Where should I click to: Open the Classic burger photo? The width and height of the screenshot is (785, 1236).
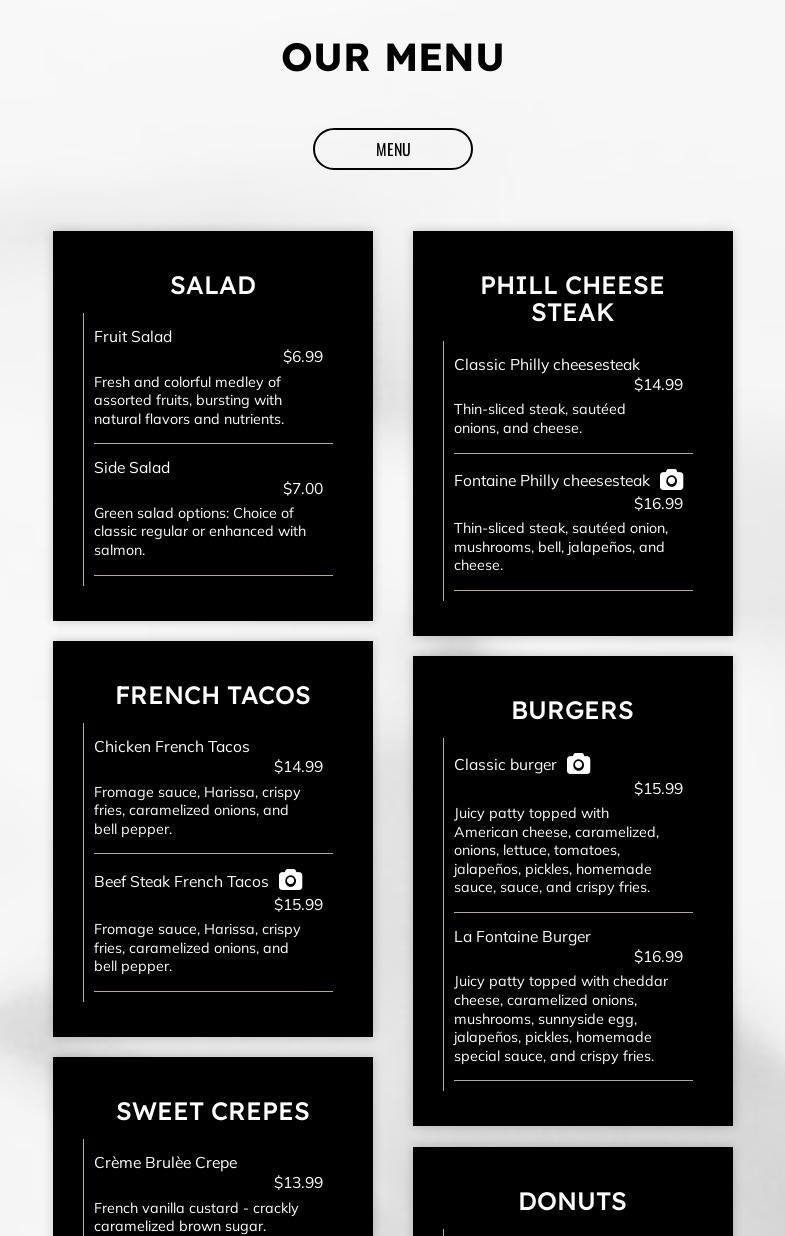(x=578, y=764)
